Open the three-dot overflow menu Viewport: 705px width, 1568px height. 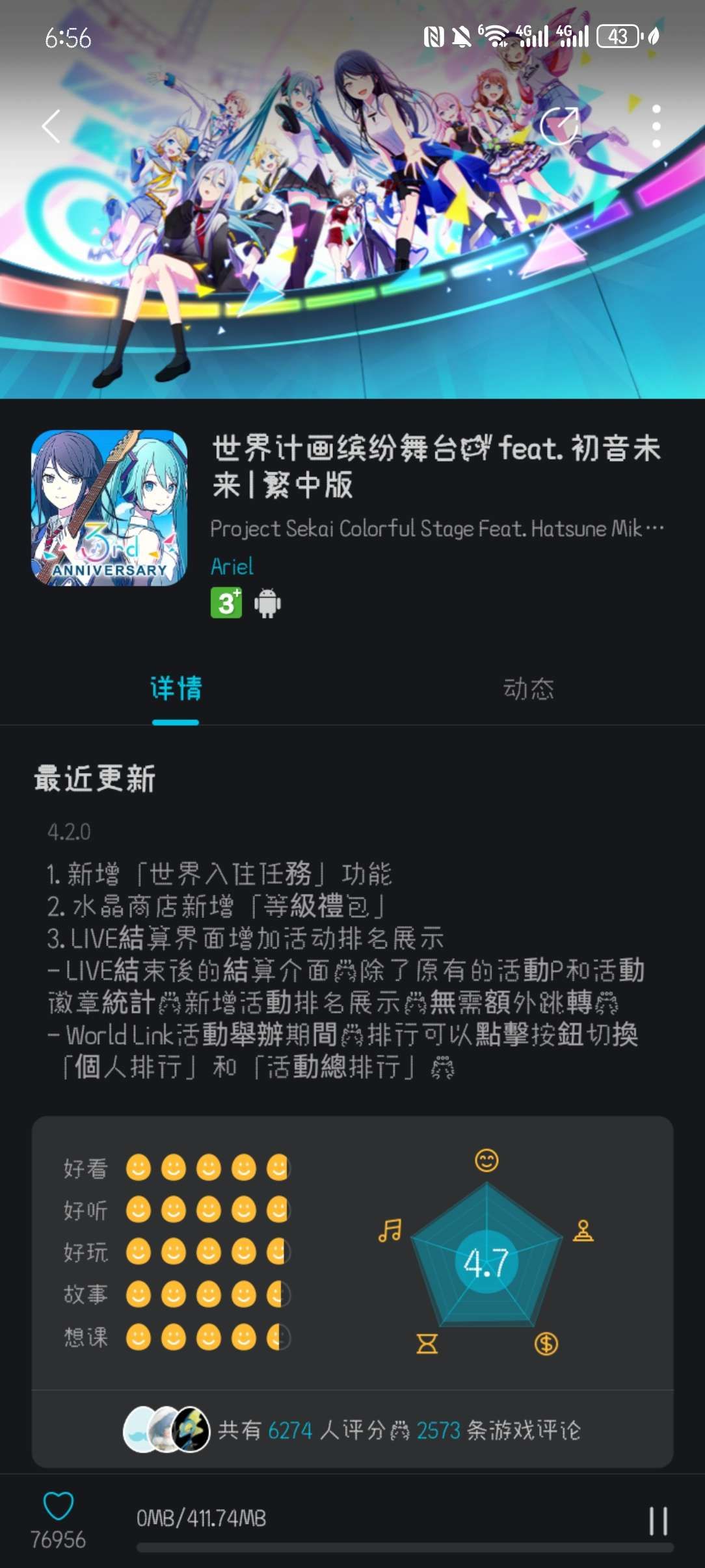(656, 125)
